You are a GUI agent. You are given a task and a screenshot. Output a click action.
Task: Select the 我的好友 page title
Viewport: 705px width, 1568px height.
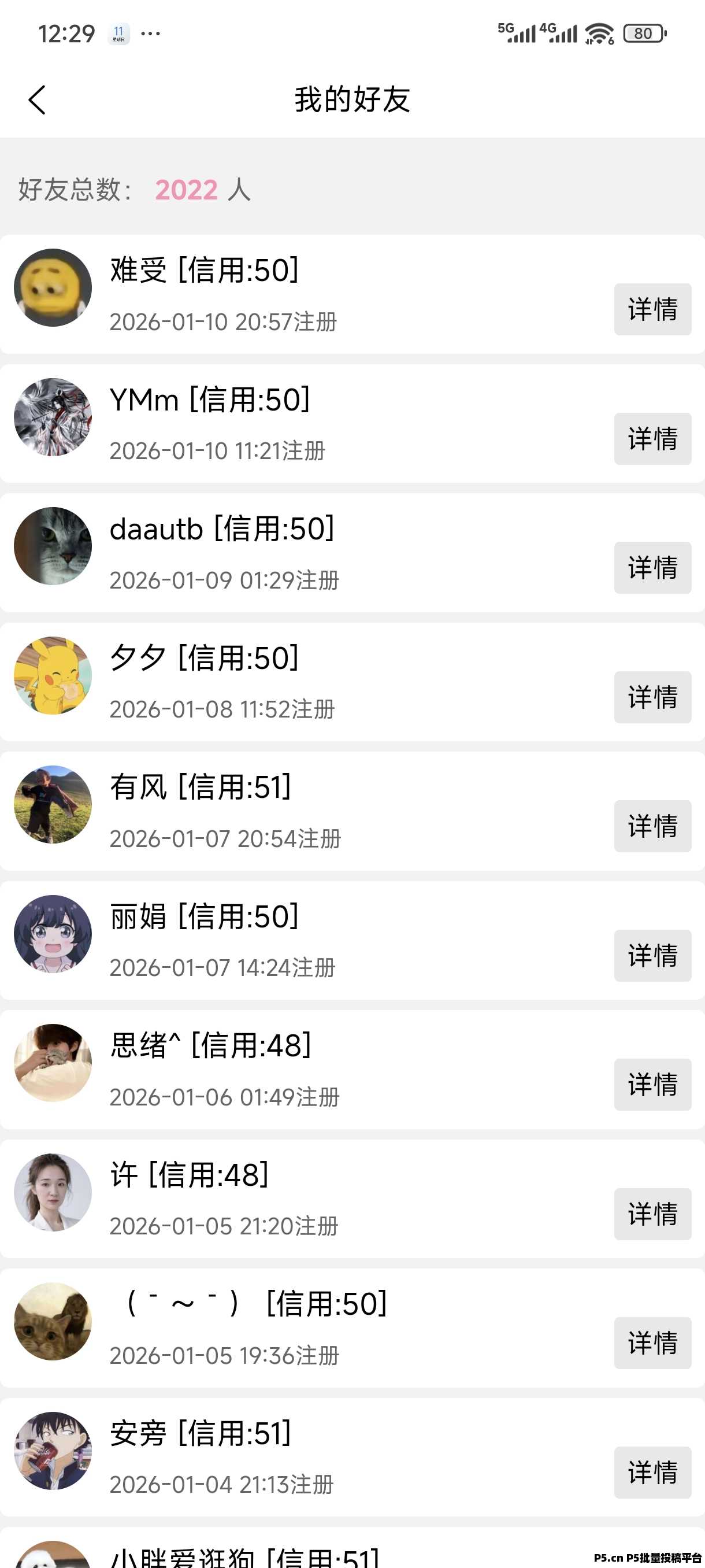(x=352, y=100)
